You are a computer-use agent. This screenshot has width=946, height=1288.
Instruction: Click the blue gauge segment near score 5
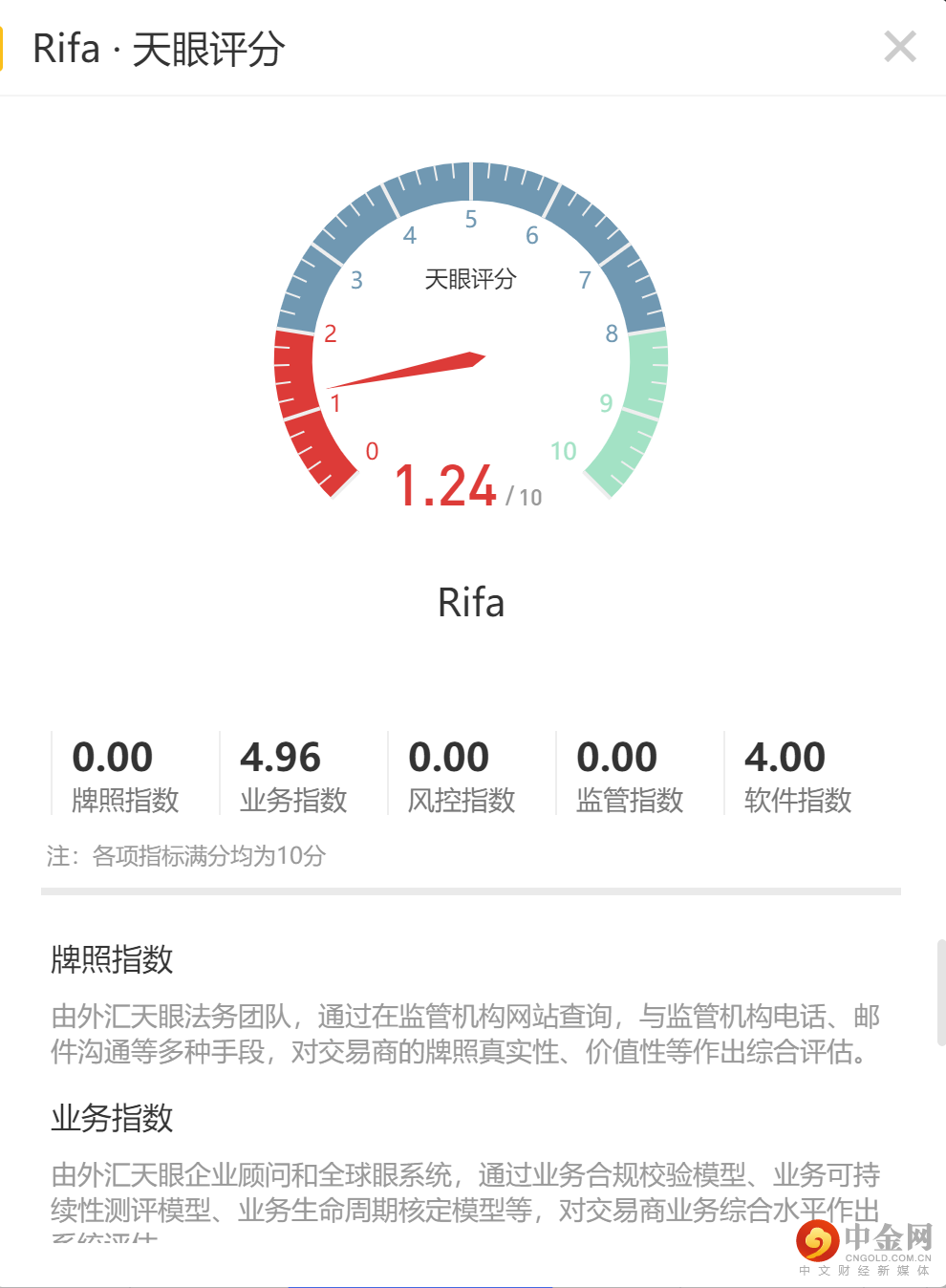click(x=470, y=182)
